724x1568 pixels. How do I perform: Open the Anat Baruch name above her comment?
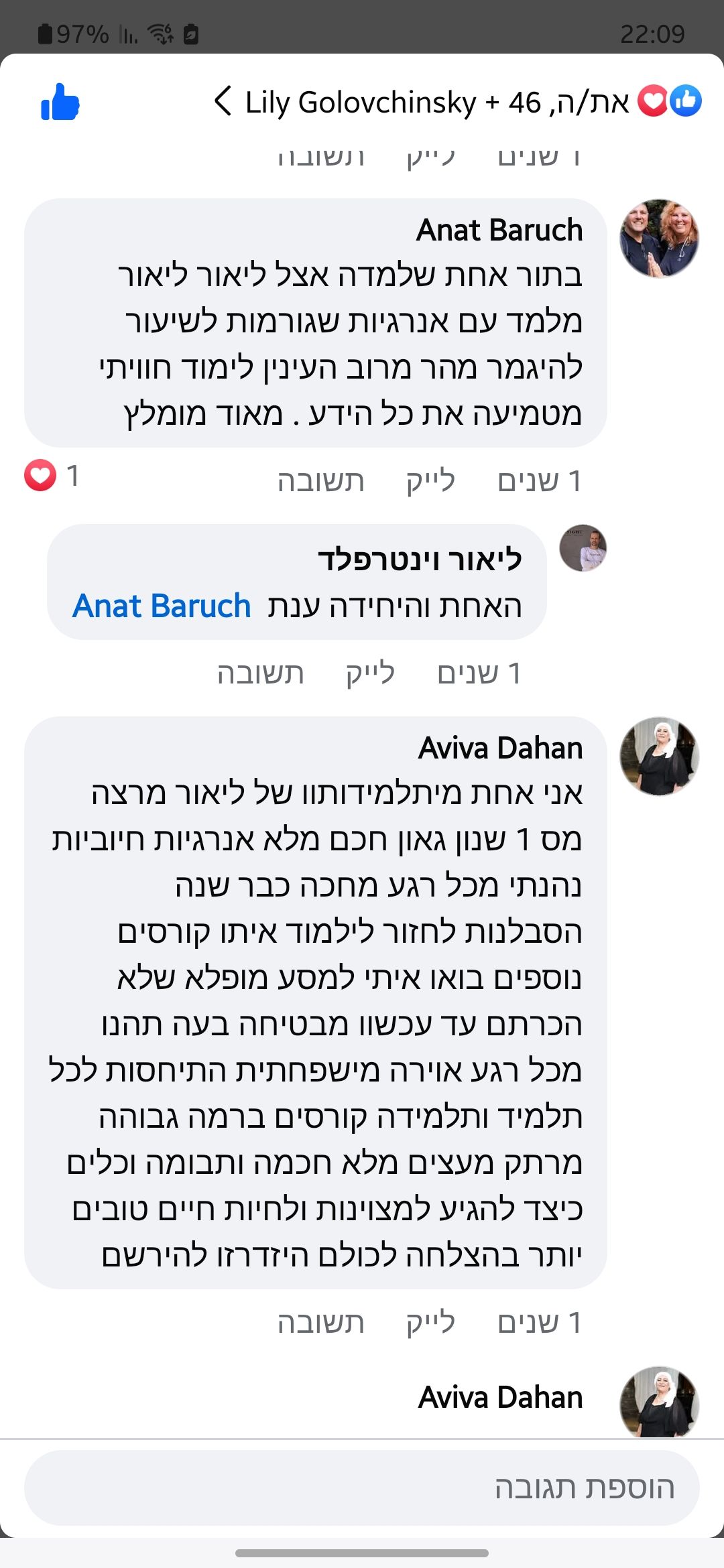(x=499, y=231)
